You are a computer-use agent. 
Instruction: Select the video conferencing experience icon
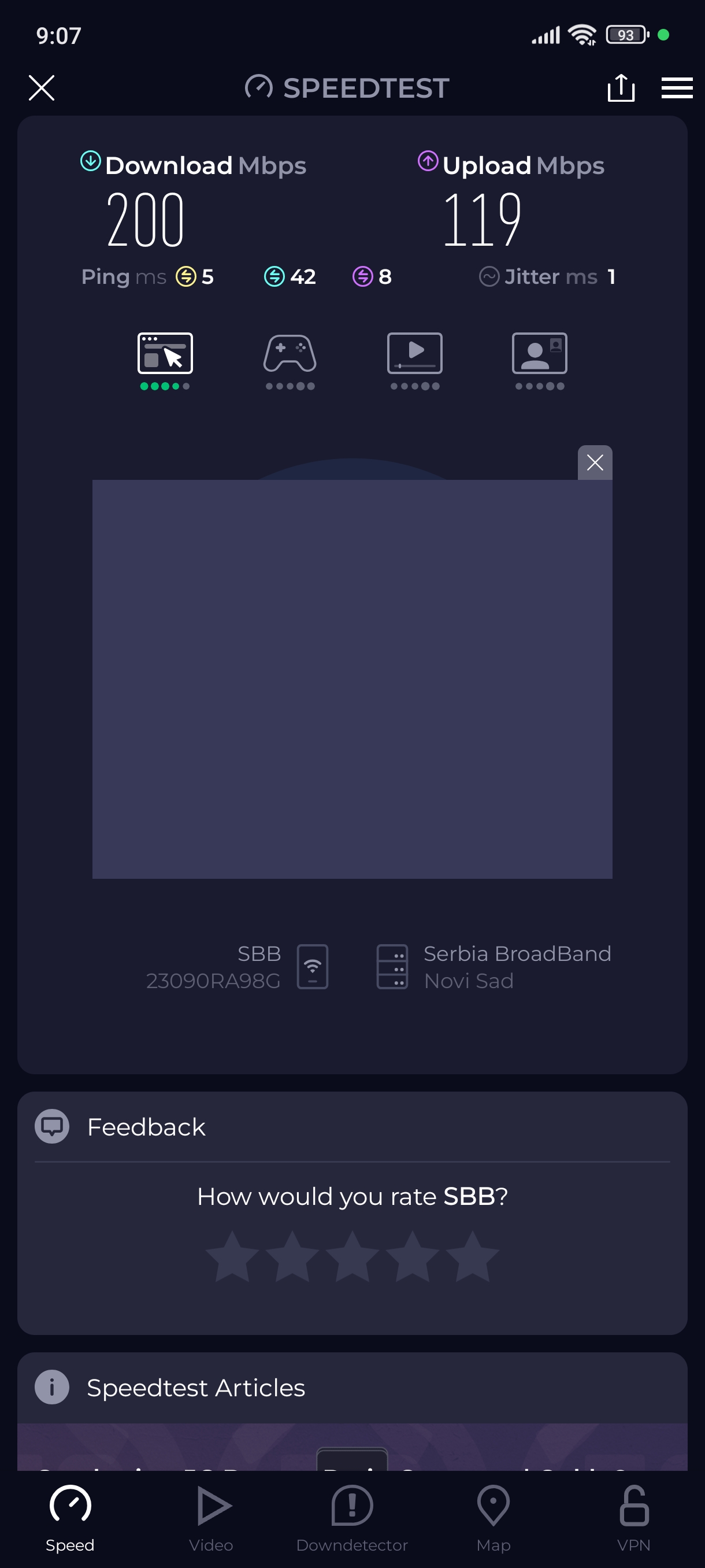click(x=540, y=354)
